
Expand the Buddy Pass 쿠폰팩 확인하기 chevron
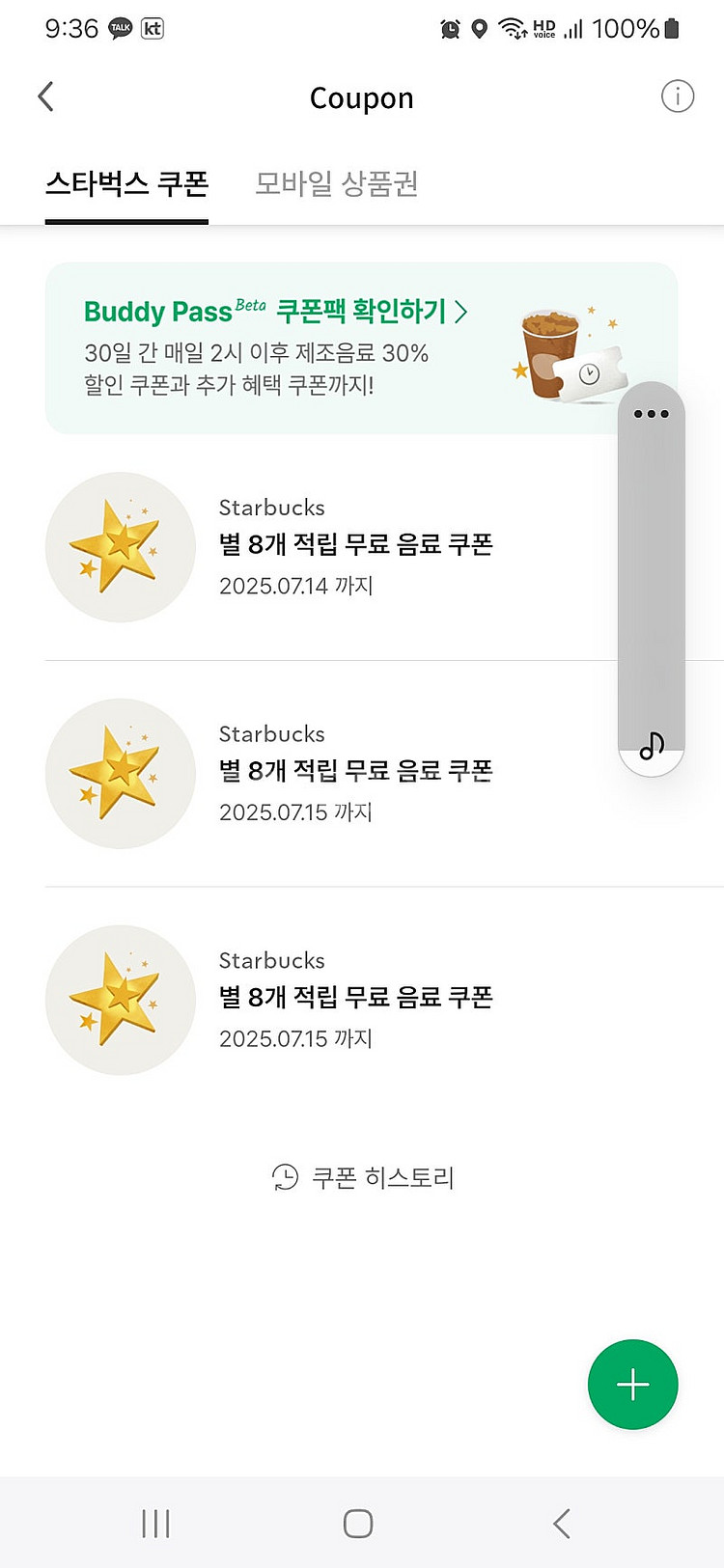pos(462,312)
